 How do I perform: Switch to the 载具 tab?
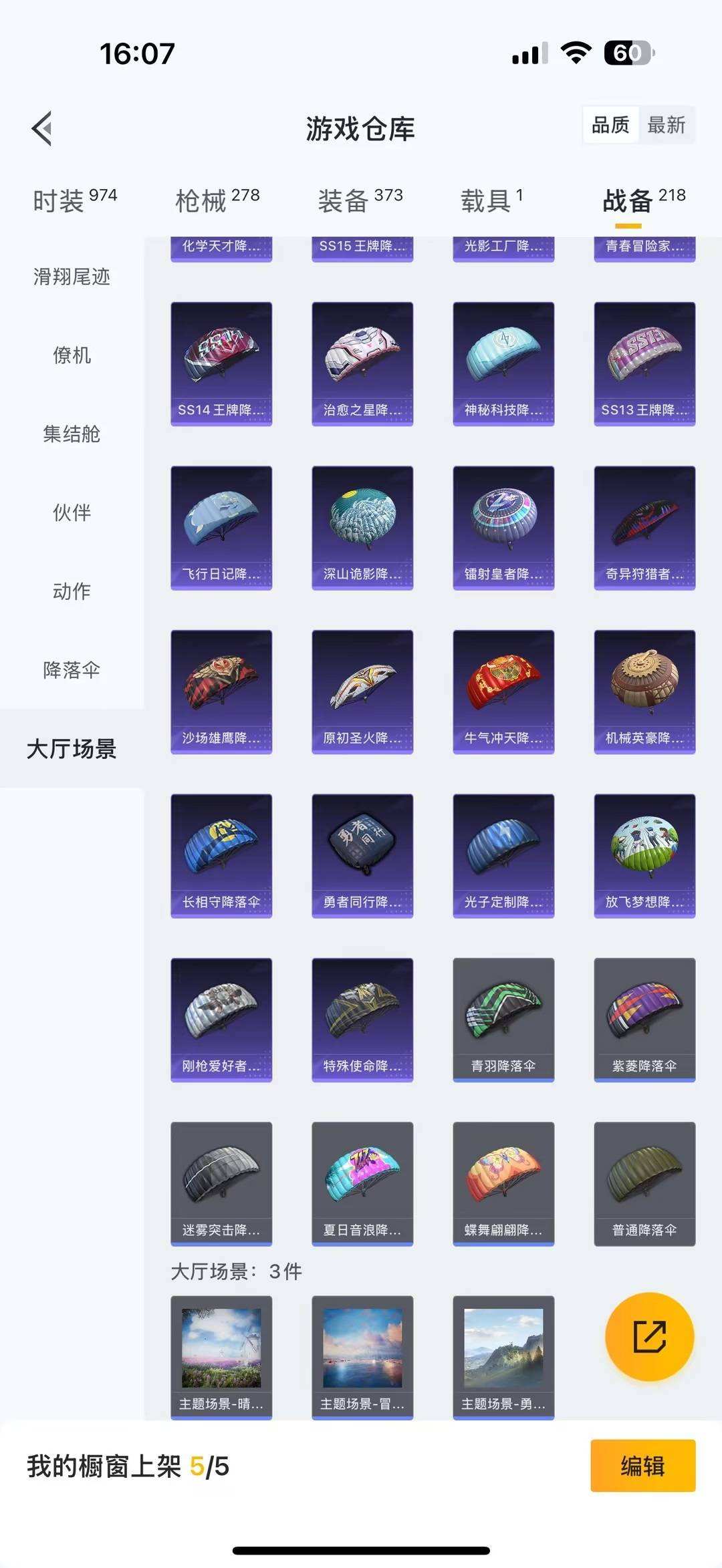point(491,200)
